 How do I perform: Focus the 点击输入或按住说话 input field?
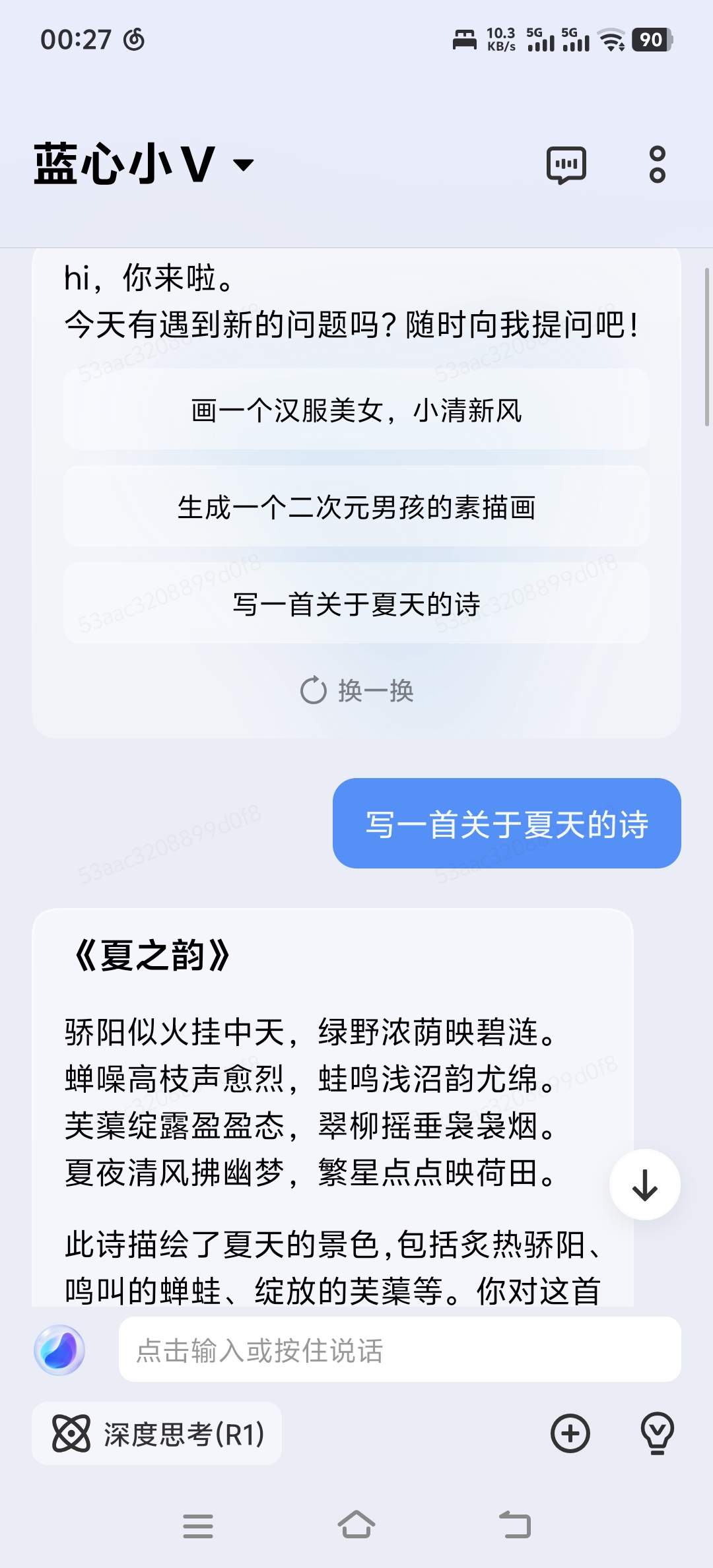click(399, 1350)
